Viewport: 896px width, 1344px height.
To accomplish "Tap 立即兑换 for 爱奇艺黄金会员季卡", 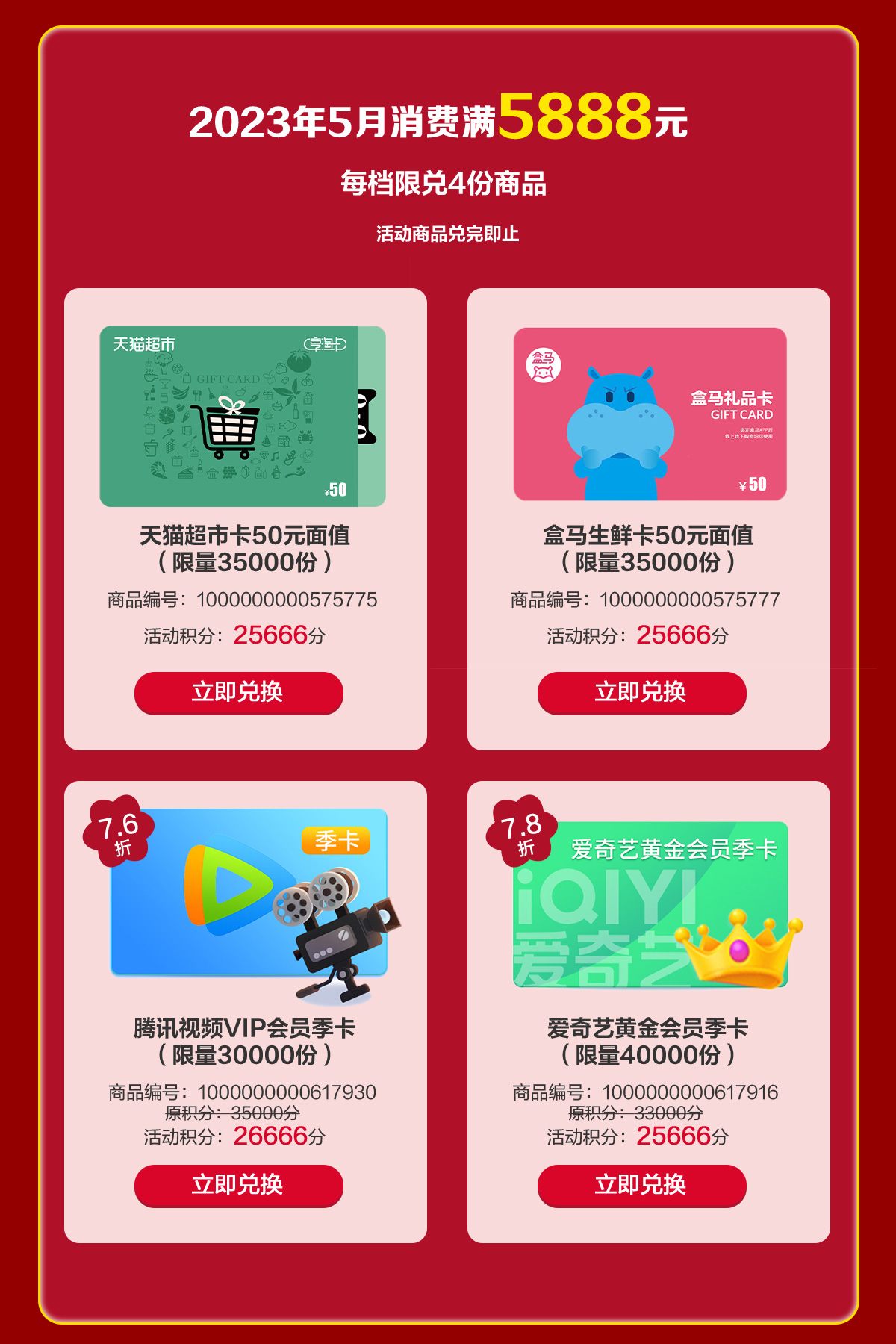I will pos(641,1185).
